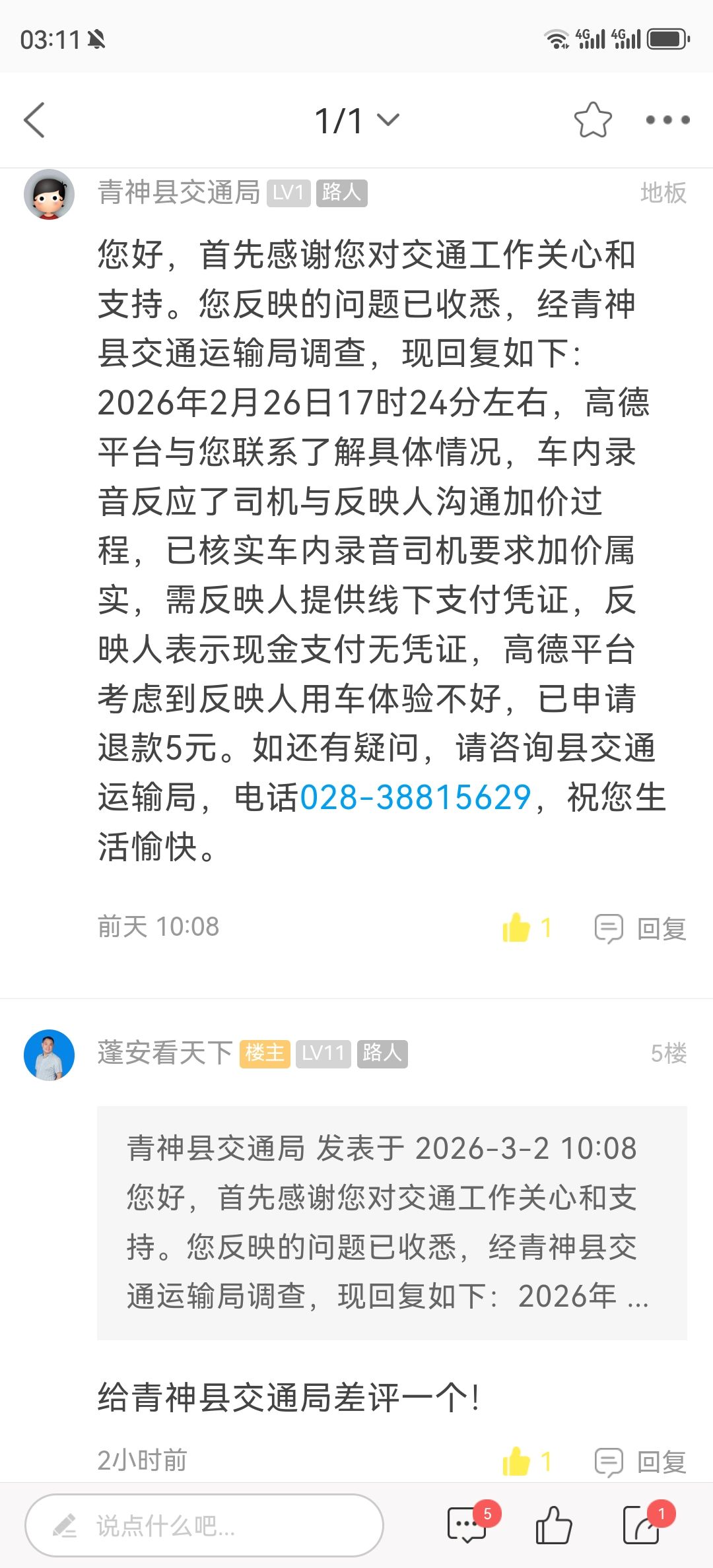Open the 1/1 page selector dropdown
The image size is (713, 1568).
click(356, 121)
